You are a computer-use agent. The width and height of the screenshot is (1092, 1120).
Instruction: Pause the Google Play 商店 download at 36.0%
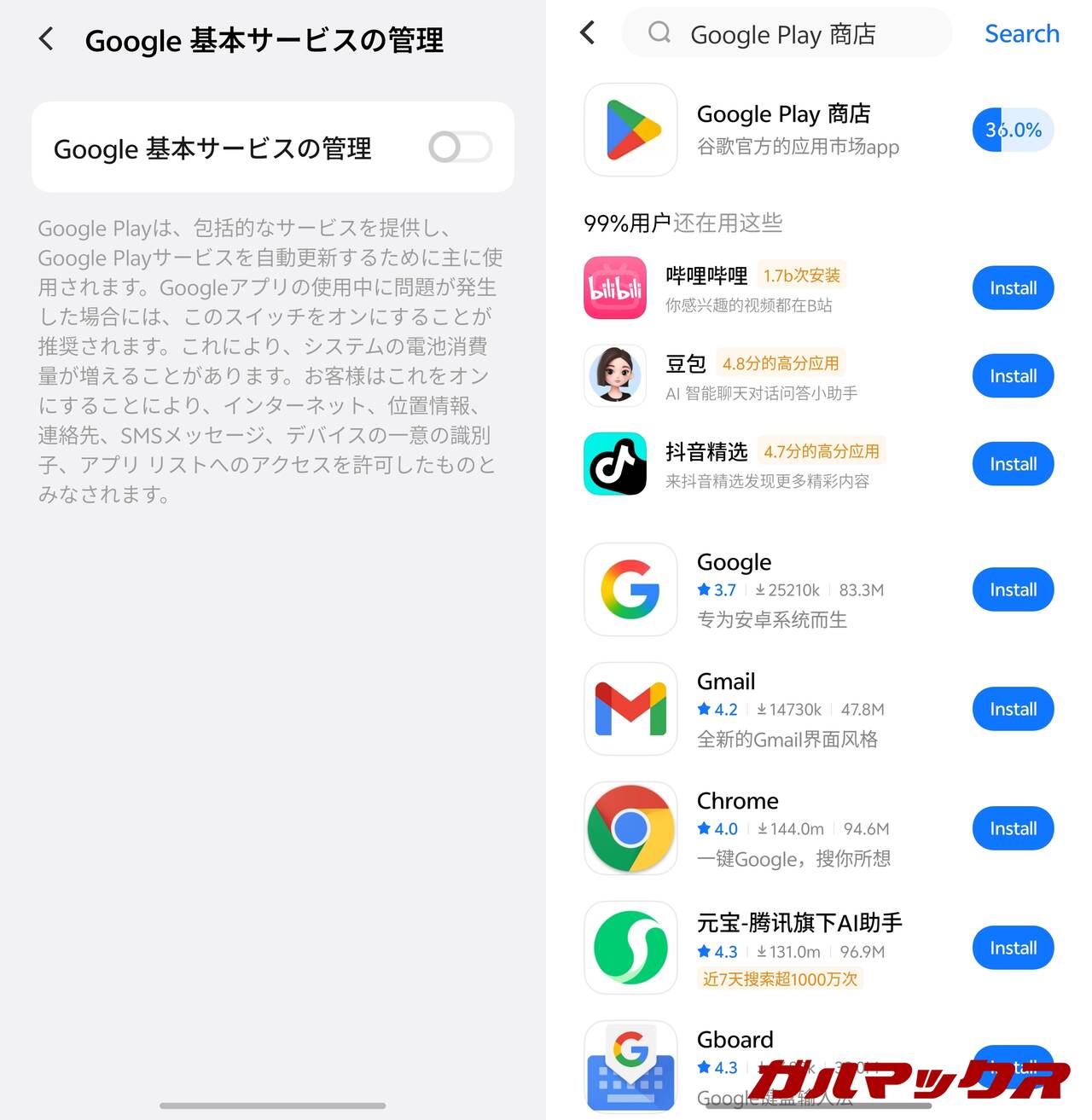(1013, 131)
